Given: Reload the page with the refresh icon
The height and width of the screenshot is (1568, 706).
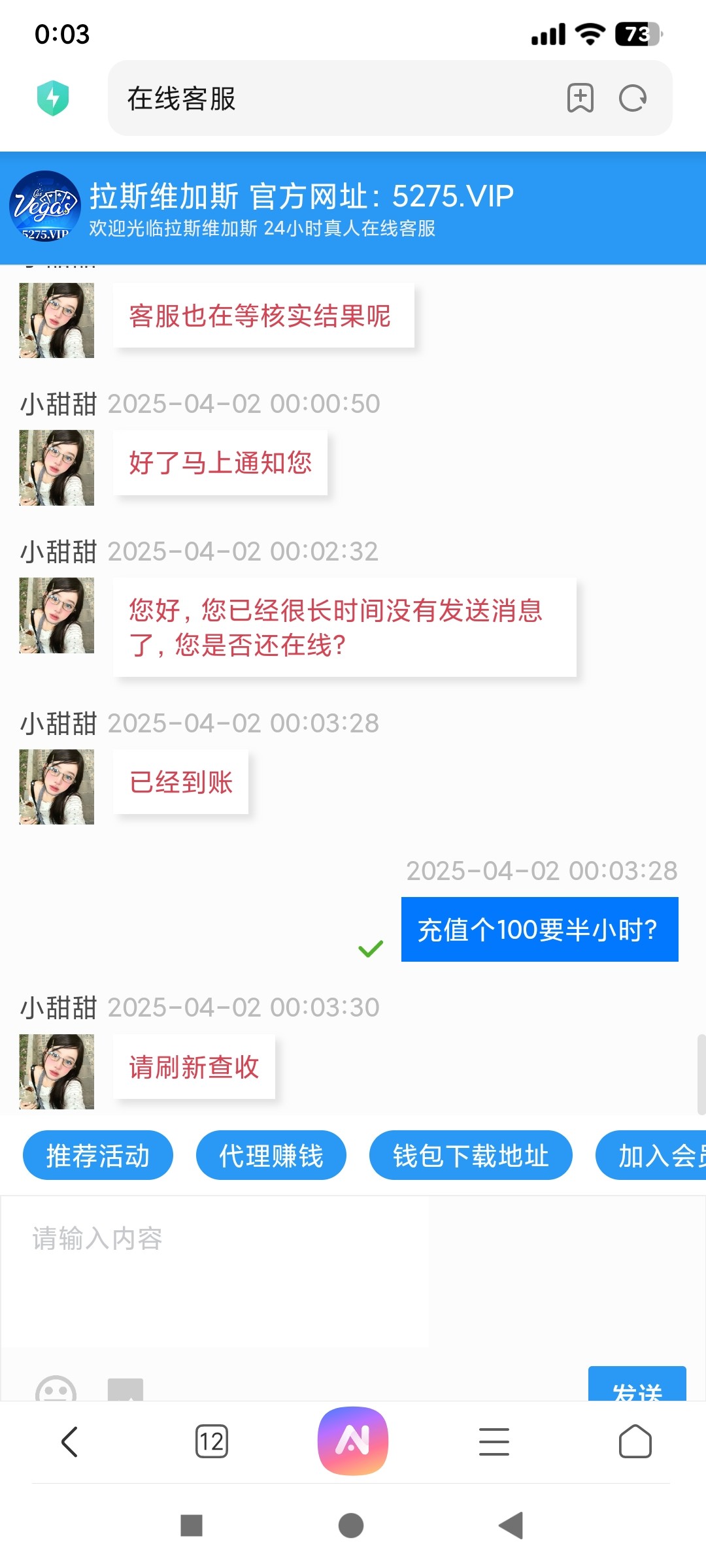Looking at the screenshot, I should pyautogui.click(x=632, y=99).
